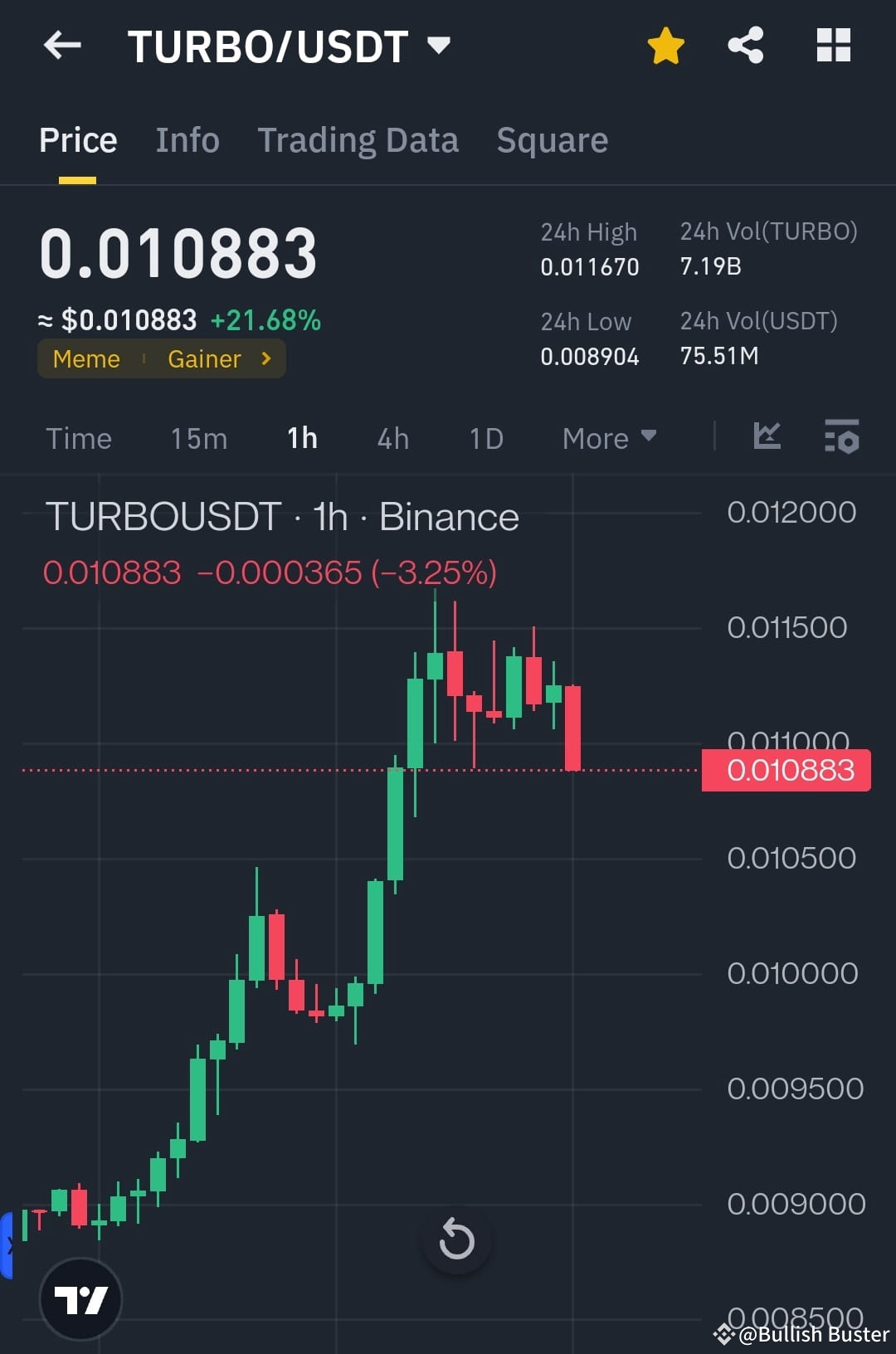This screenshot has height=1354, width=896.
Task: Open chart style selector icon
Action: (766, 437)
